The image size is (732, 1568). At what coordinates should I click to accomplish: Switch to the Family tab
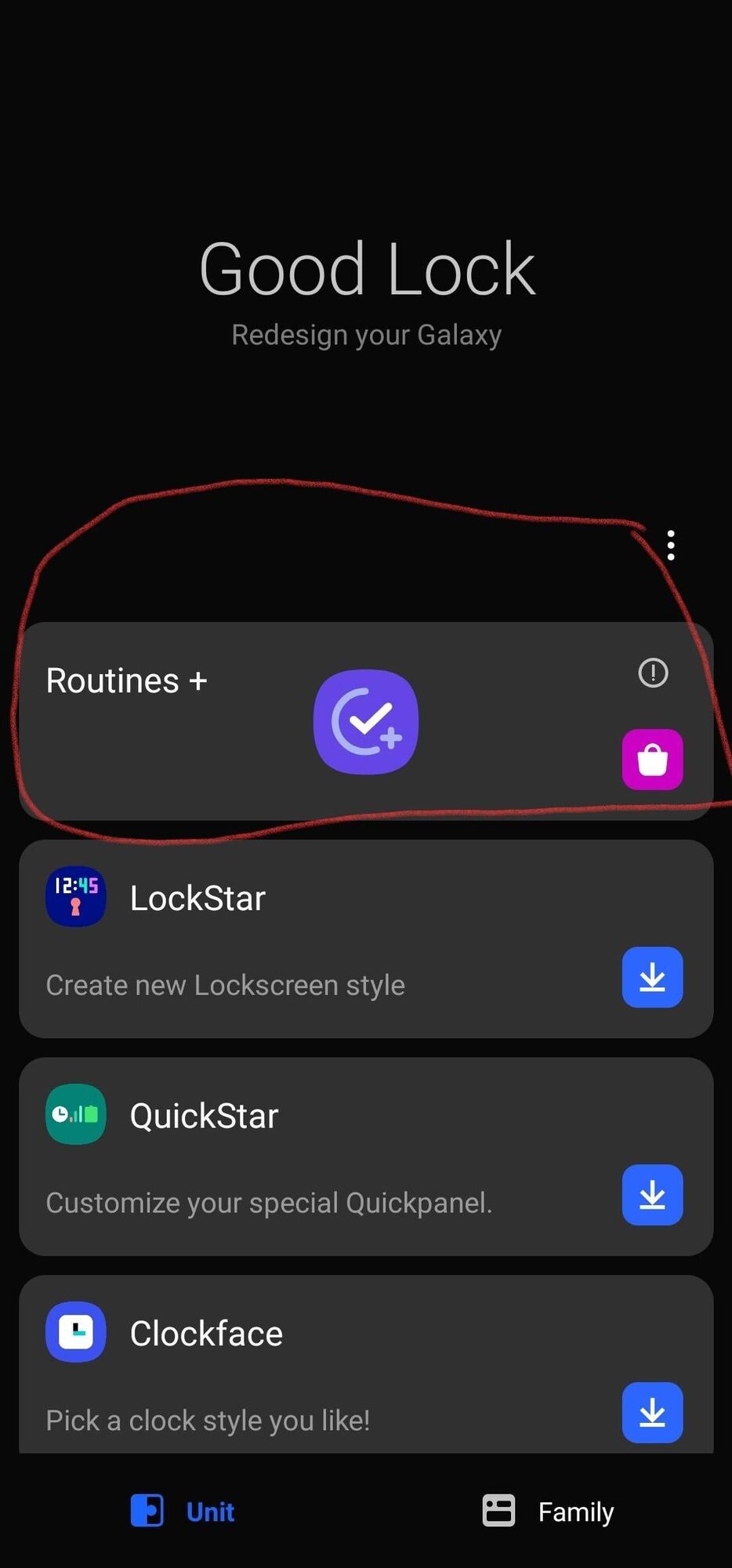549,1511
